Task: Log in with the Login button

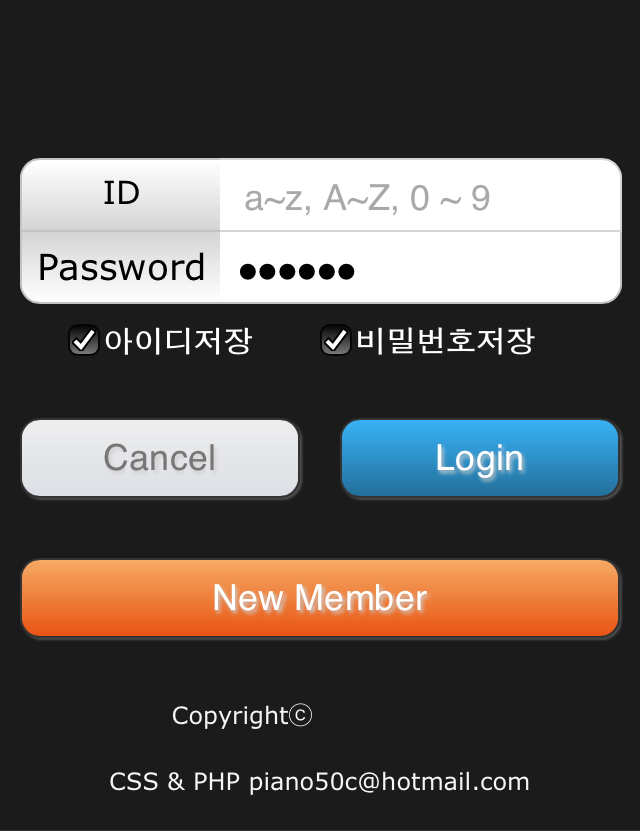Action: pos(480,458)
